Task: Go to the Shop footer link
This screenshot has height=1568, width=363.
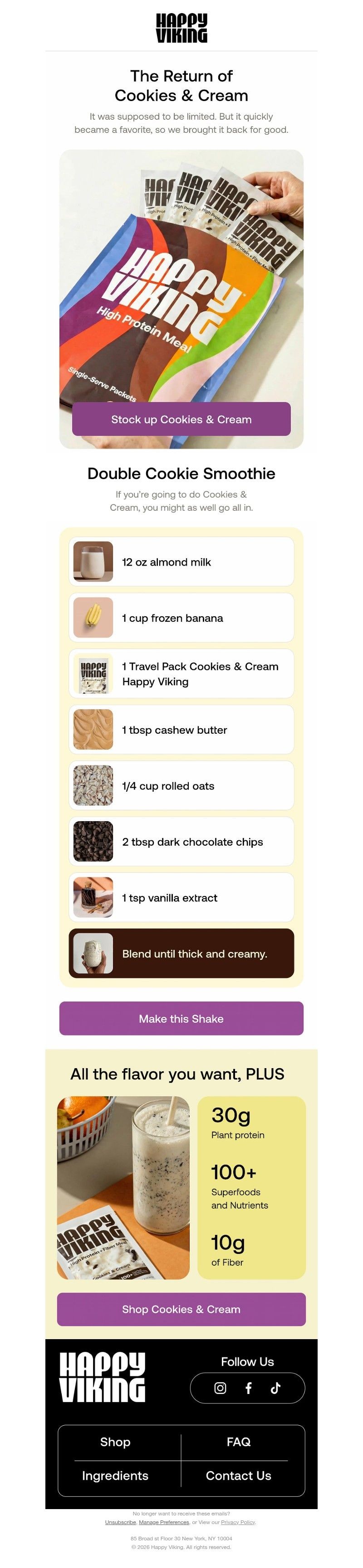Action: coord(115,1442)
